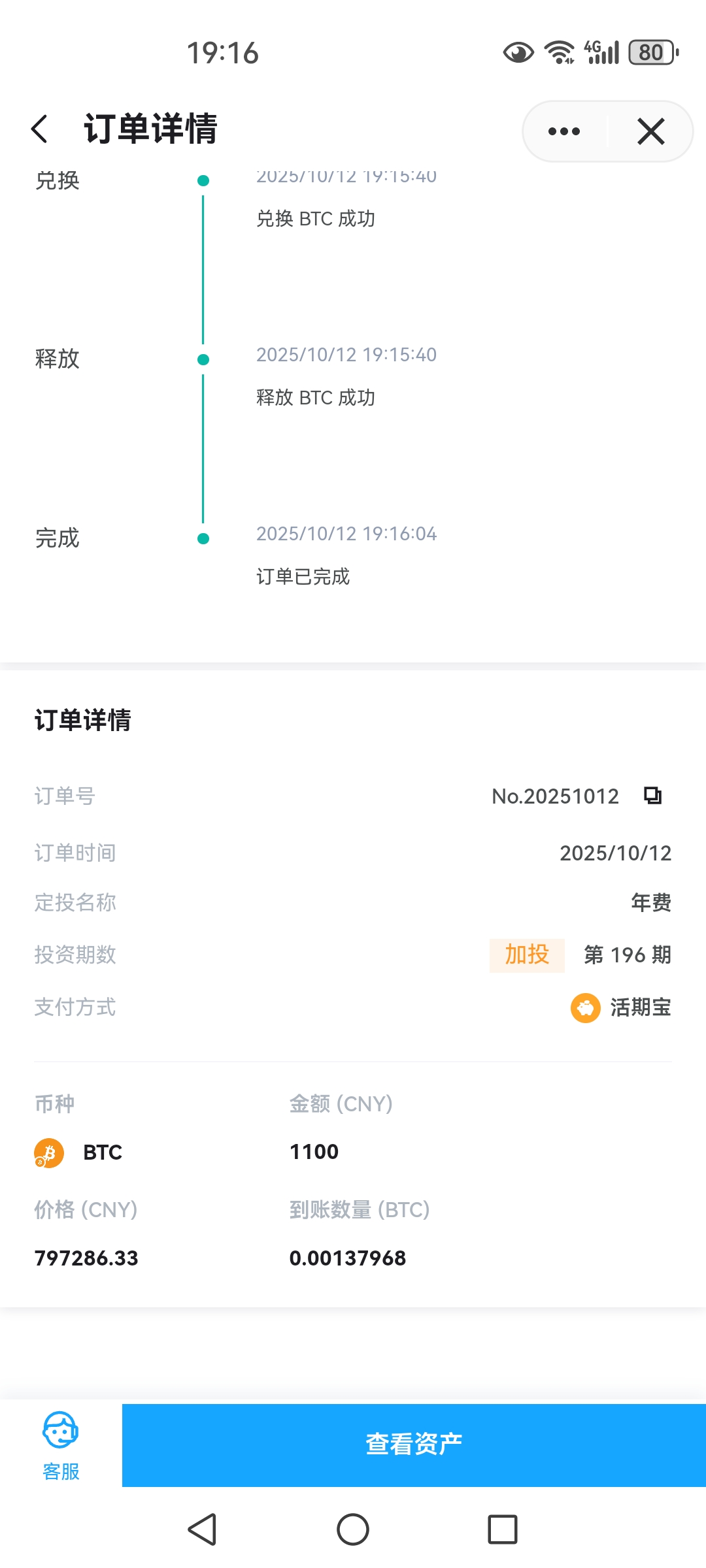
Task: Close the mini-program with the X button
Action: click(650, 131)
